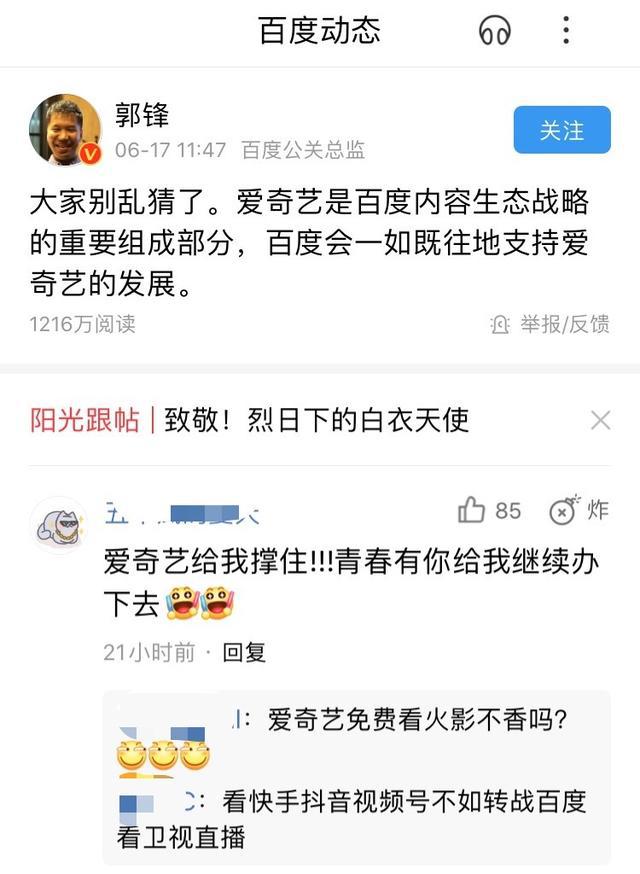Viewport: 640px width, 874px height.
Task: Open the 致敬！烈日下的白衣天使 banner
Action: click(316, 420)
